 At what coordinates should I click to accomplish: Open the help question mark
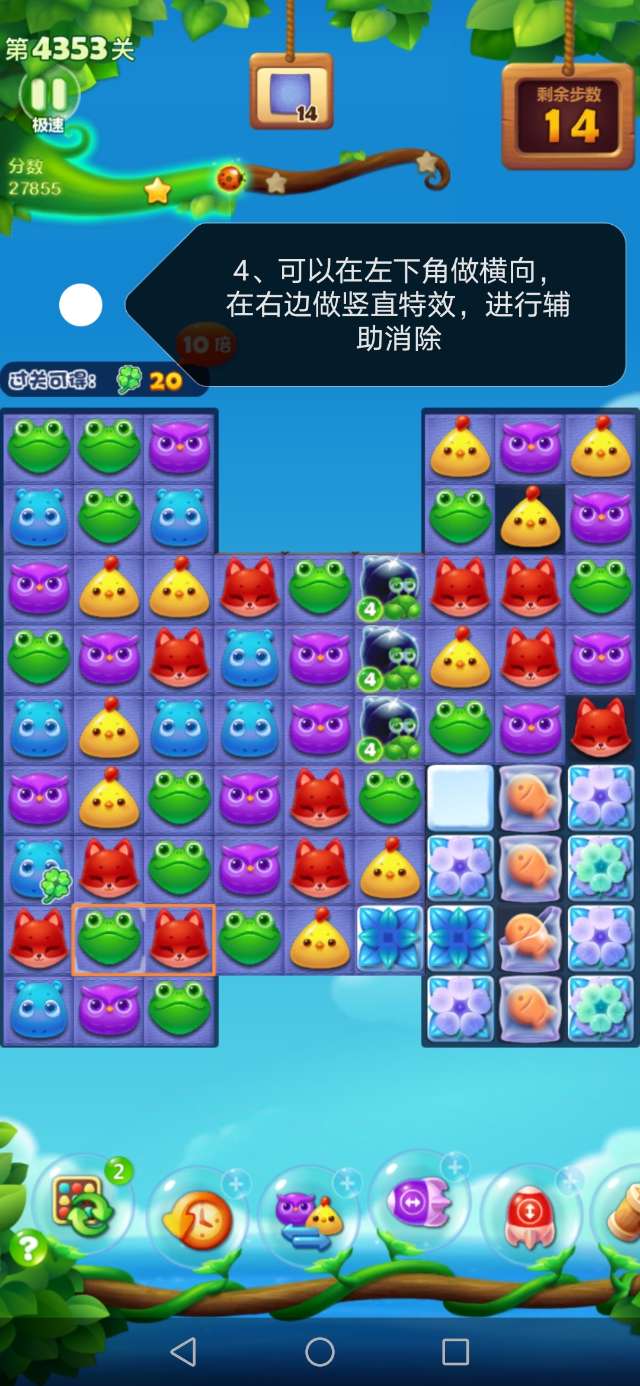(28, 1248)
